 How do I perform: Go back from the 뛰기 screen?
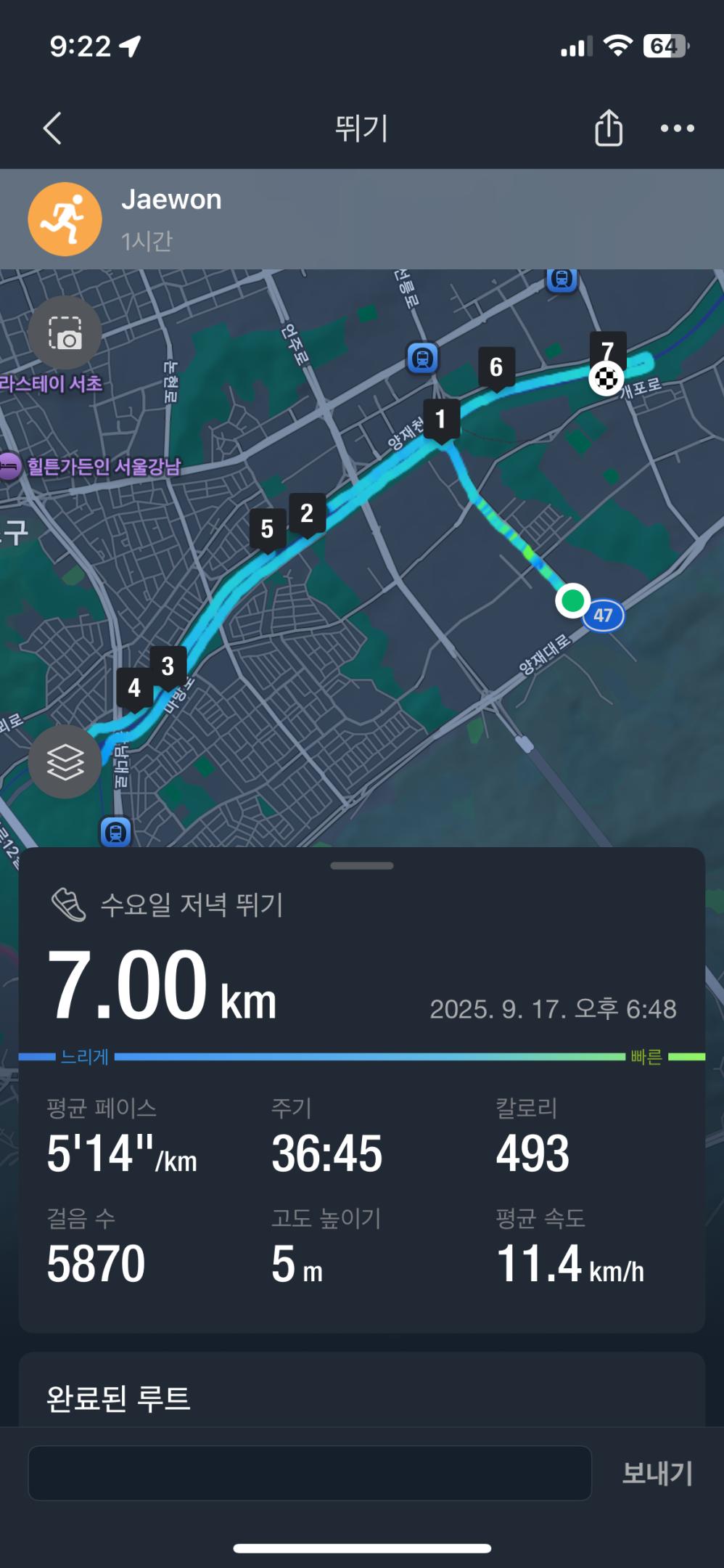tap(52, 128)
